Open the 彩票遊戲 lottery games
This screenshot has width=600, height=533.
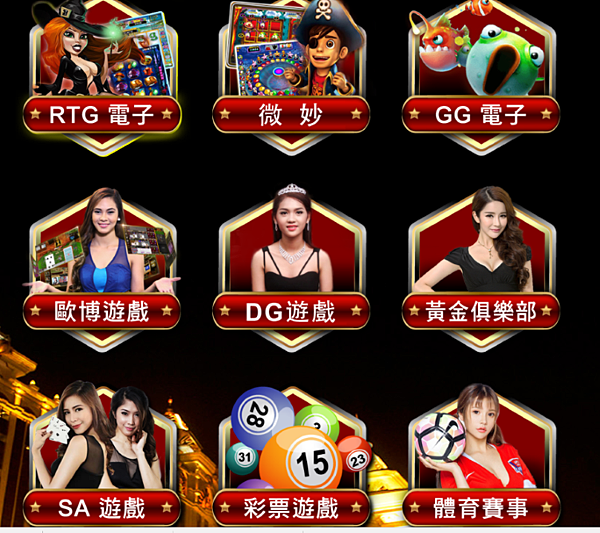291,507
